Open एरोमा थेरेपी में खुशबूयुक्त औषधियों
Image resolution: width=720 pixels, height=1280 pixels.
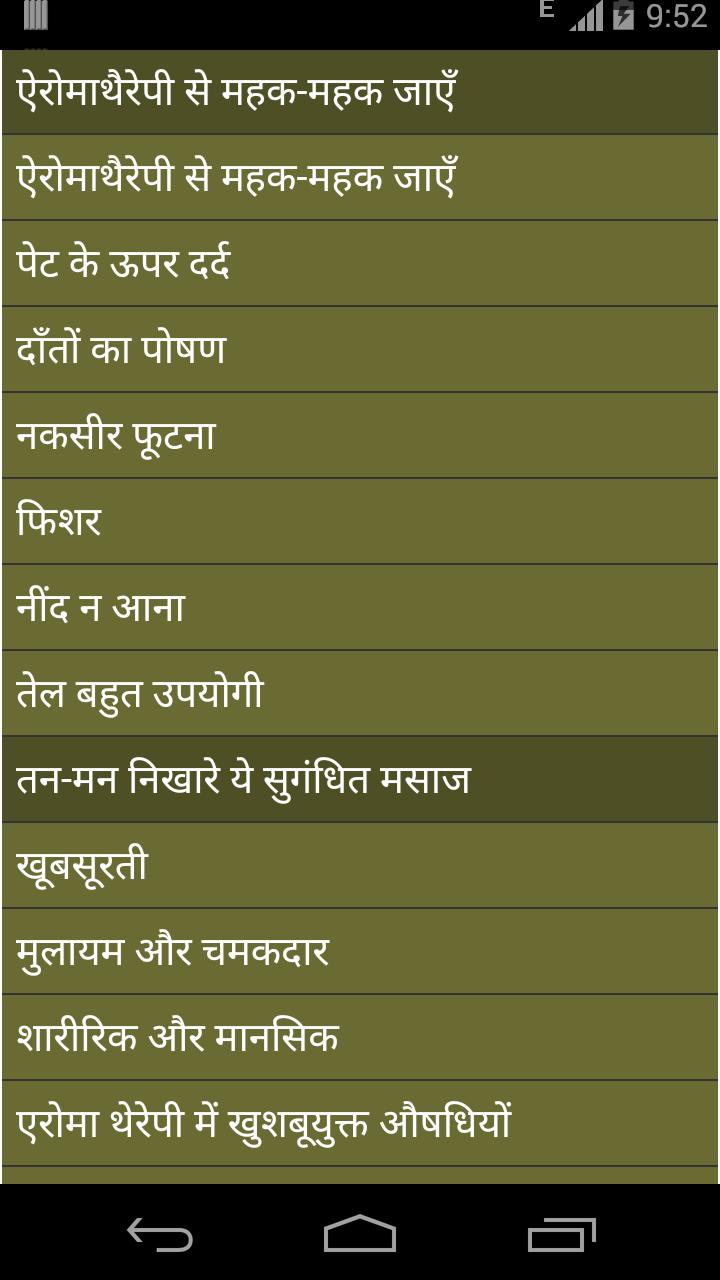point(360,1124)
